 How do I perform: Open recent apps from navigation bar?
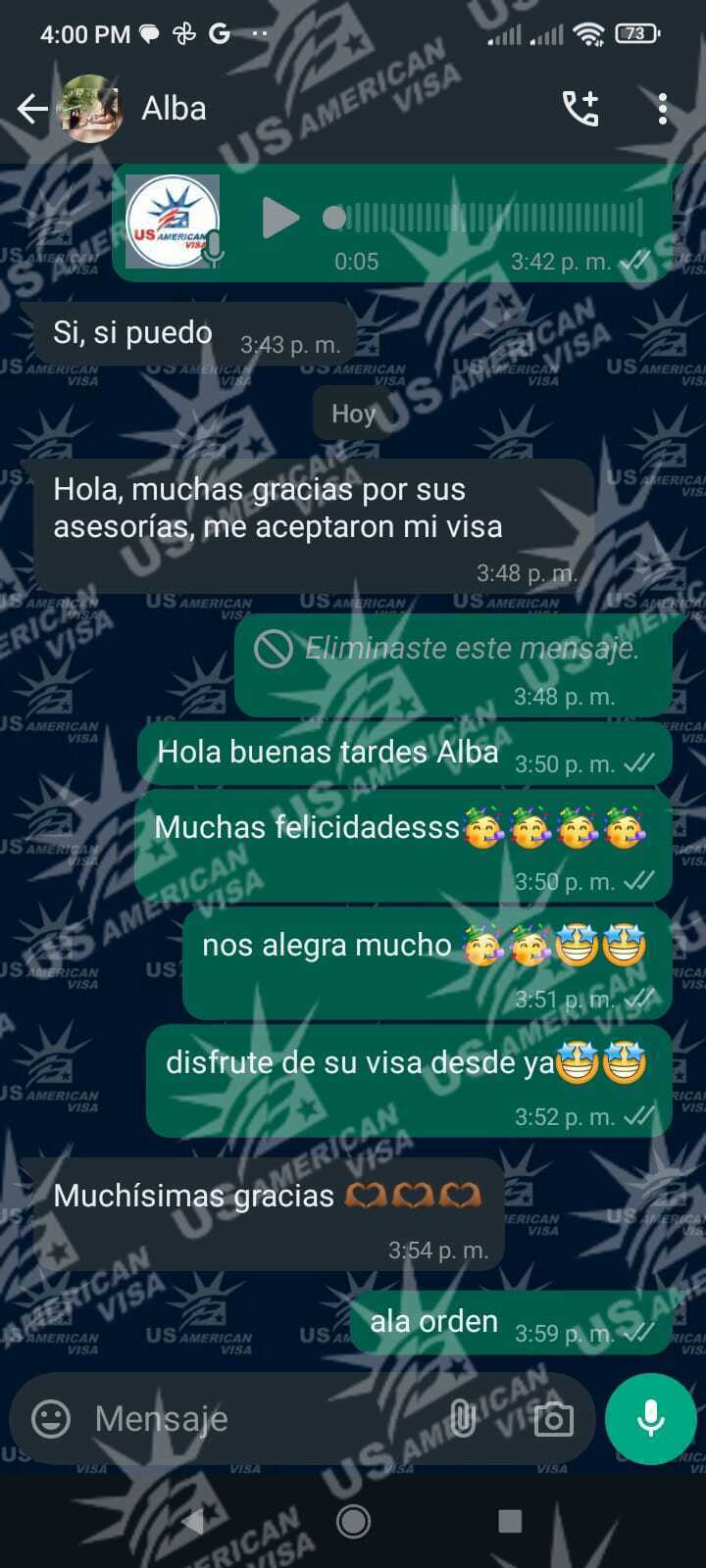click(510, 1521)
